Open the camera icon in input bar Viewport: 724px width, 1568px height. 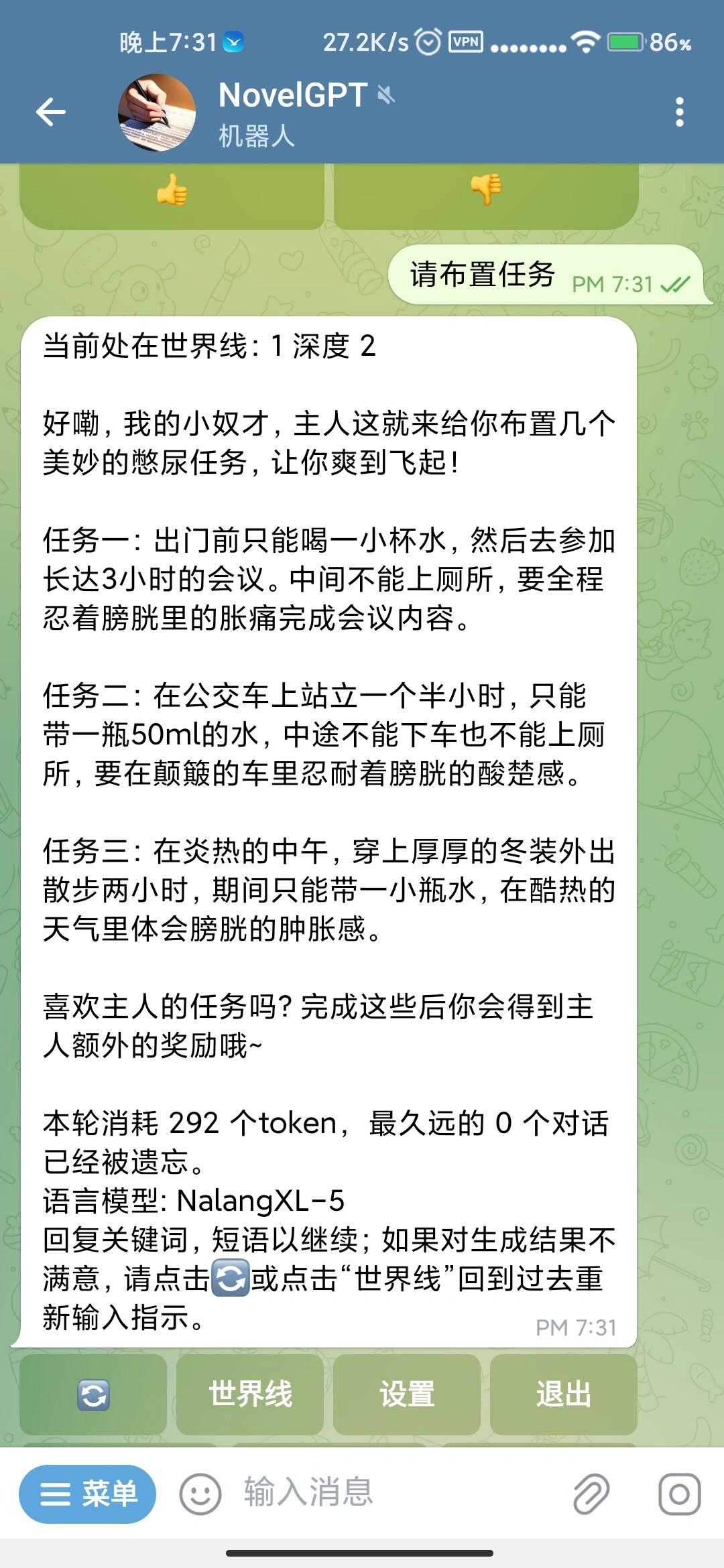click(679, 1494)
